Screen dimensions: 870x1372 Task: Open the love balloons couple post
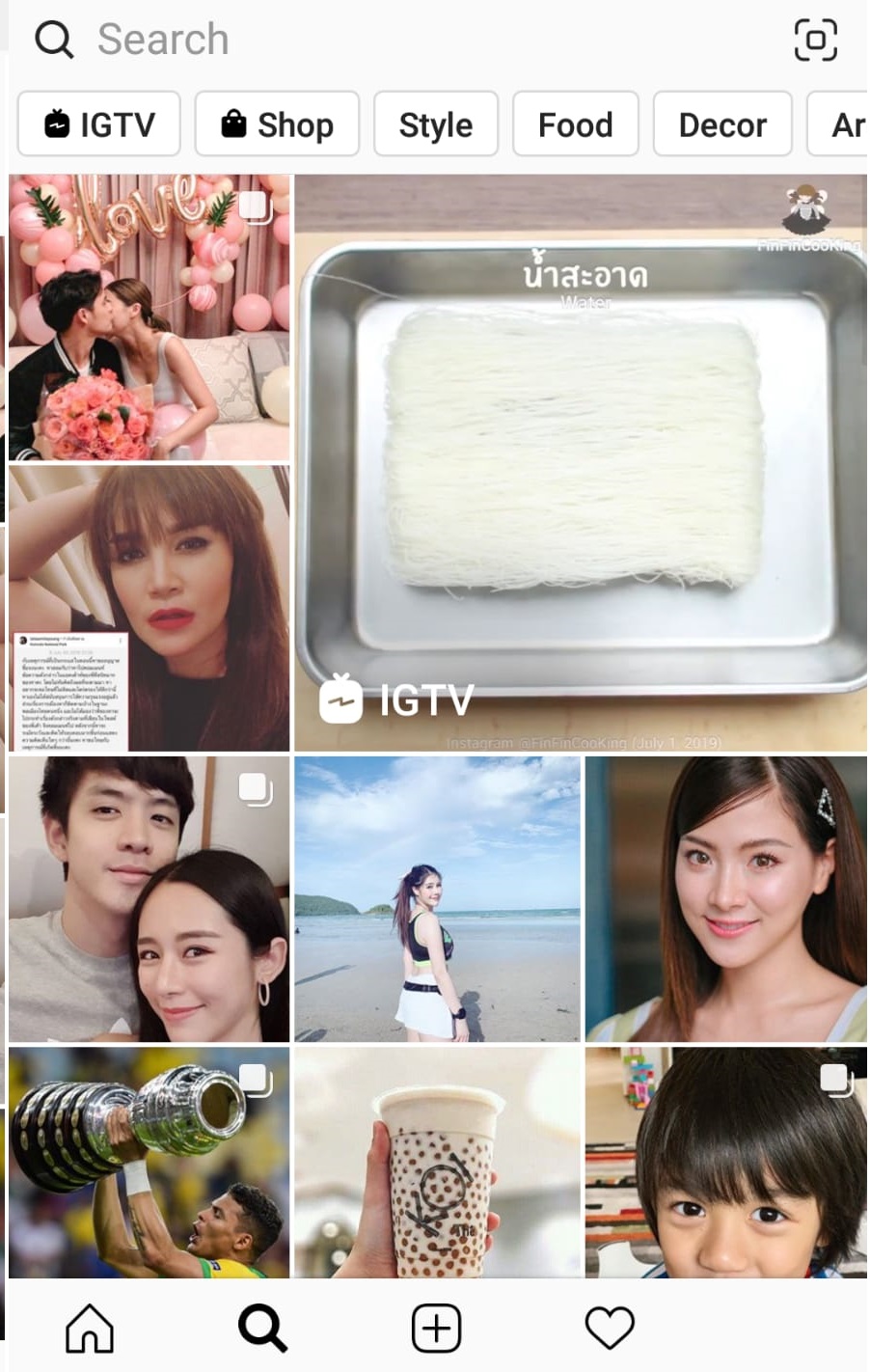[150, 317]
